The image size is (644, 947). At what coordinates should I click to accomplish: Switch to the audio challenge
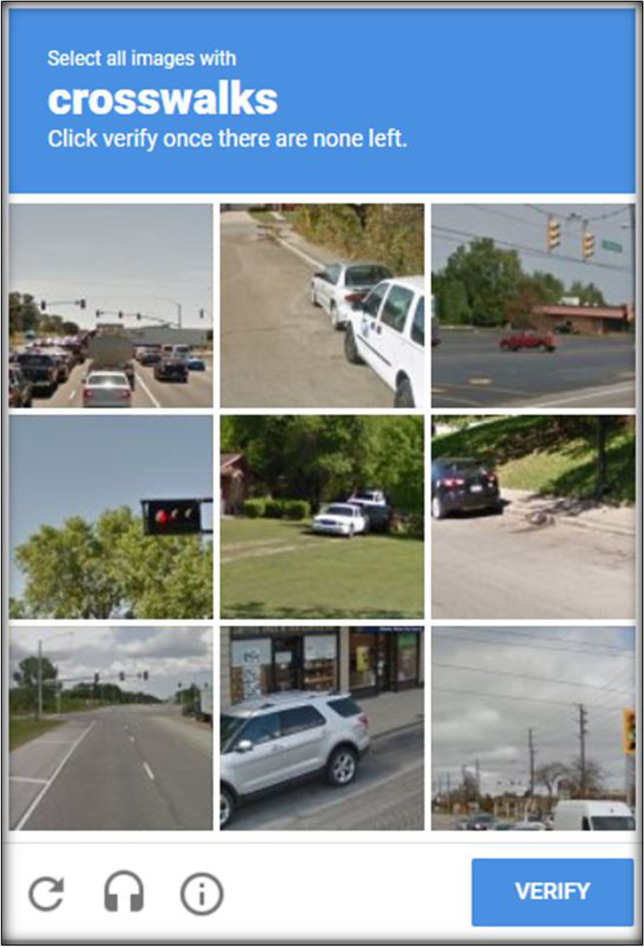tap(124, 892)
